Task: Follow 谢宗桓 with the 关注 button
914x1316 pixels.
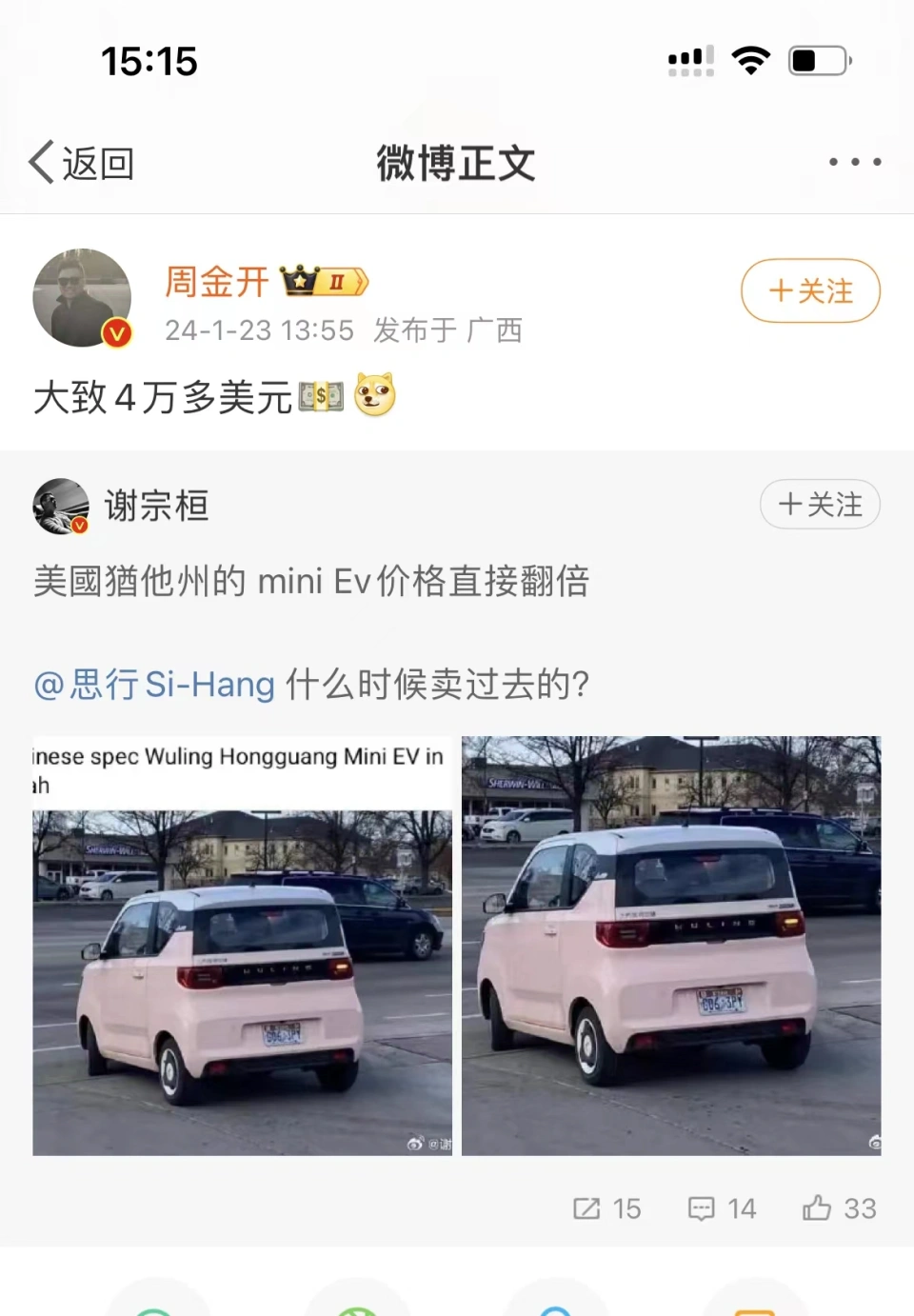Action: point(820,504)
